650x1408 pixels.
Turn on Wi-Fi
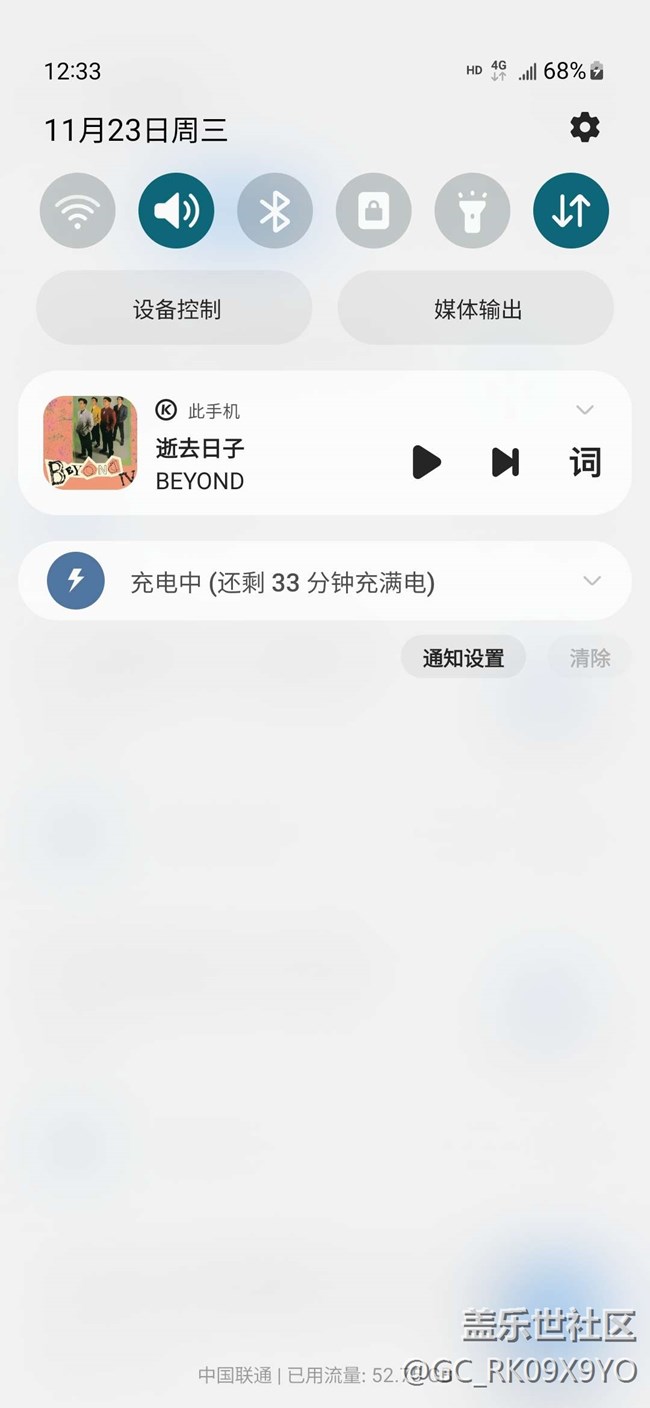coord(78,211)
